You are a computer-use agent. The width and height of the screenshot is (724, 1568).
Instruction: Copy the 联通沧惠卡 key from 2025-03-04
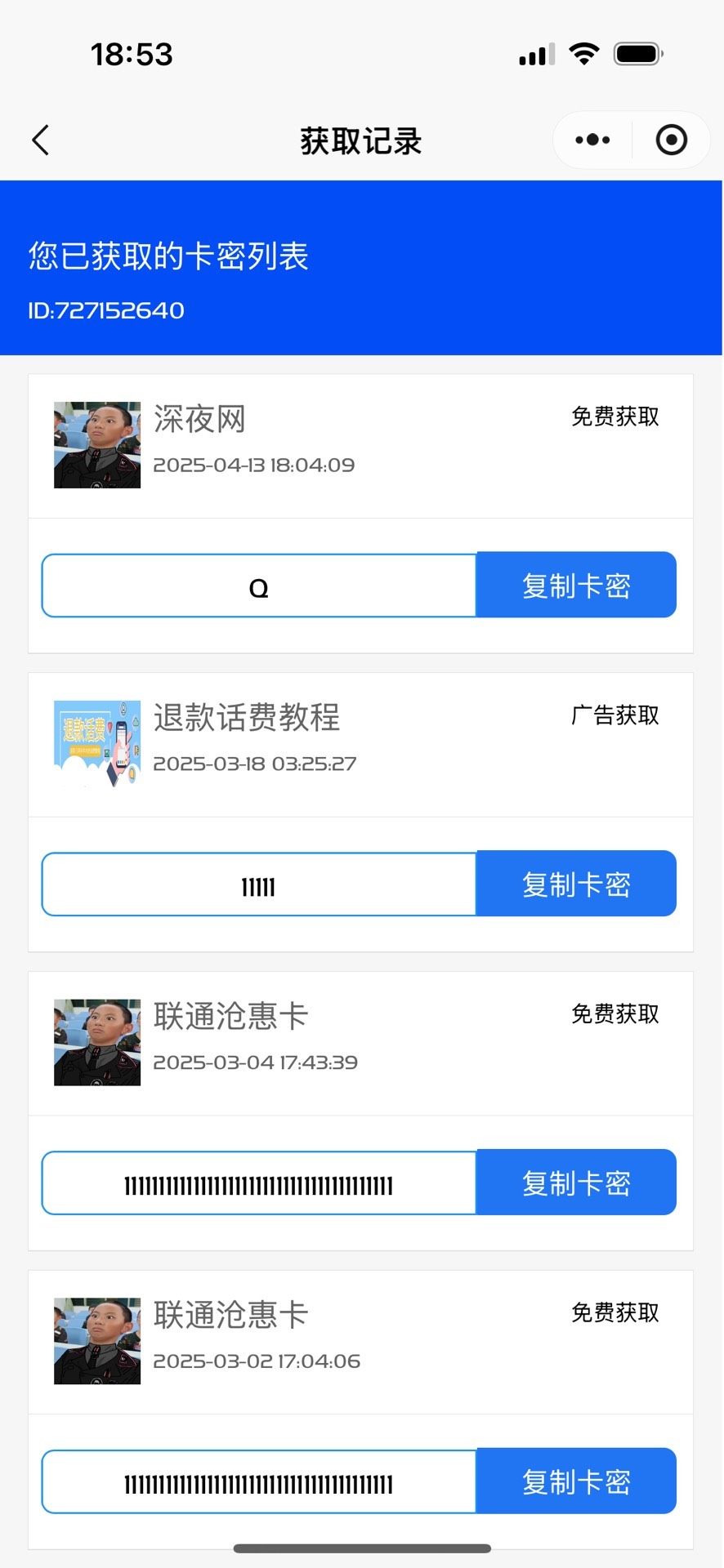[x=576, y=1183]
